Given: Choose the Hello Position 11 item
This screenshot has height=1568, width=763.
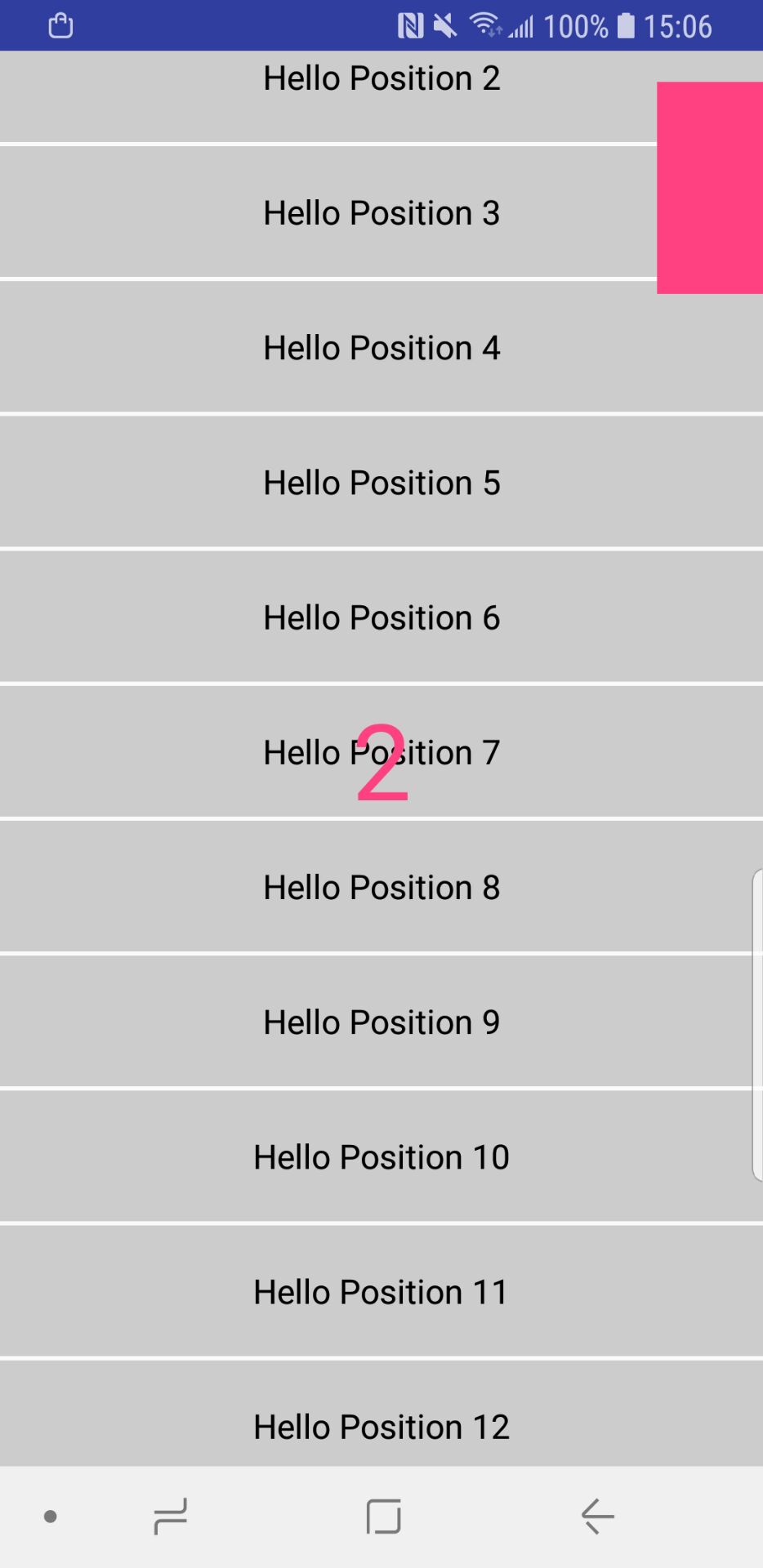Looking at the screenshot, I should (x=381, y=1291).
